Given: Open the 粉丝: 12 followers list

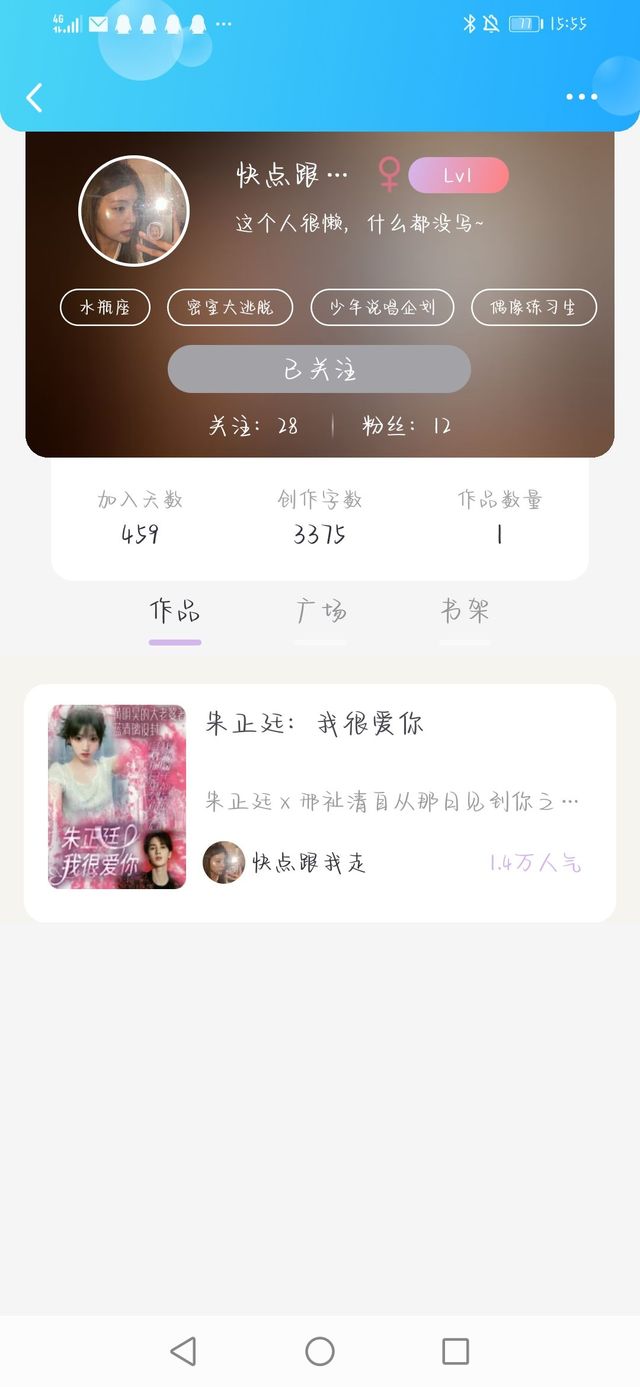Looking at the screenshot, I should (x=406, y=425).
